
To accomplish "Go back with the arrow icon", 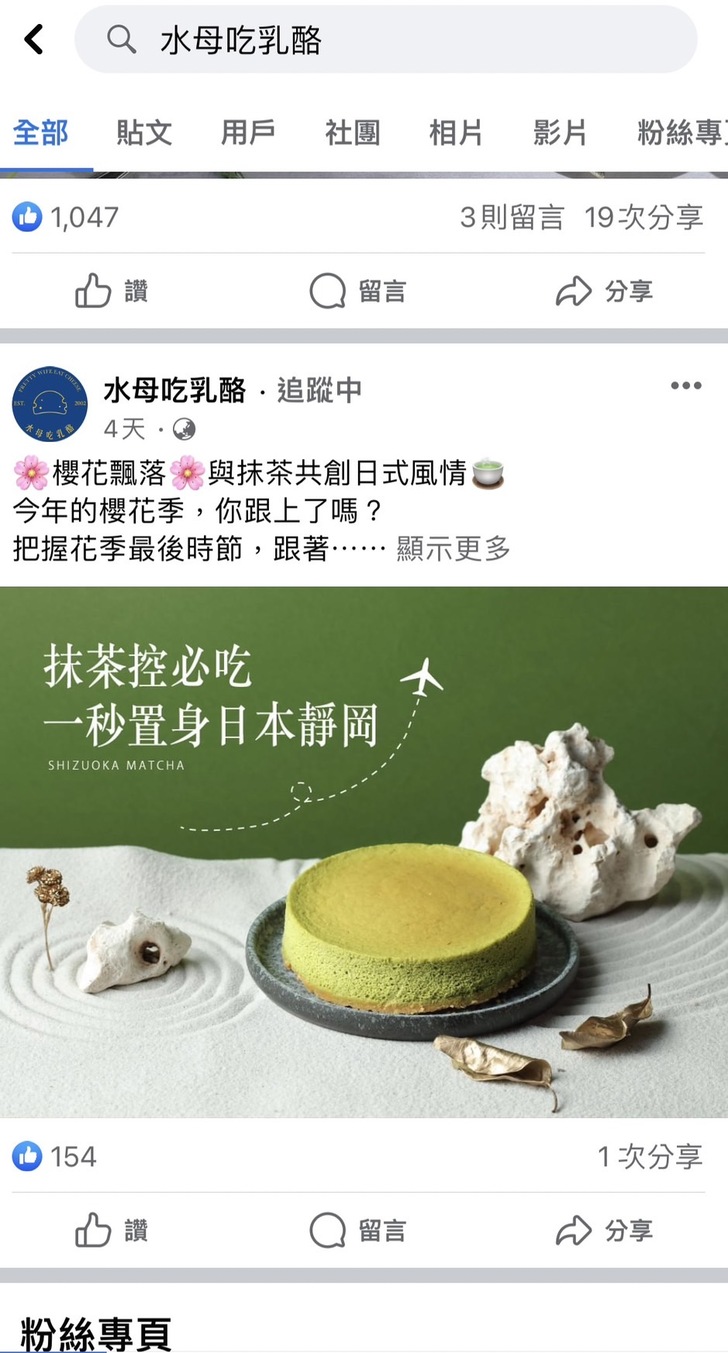I will coord(34,40).
